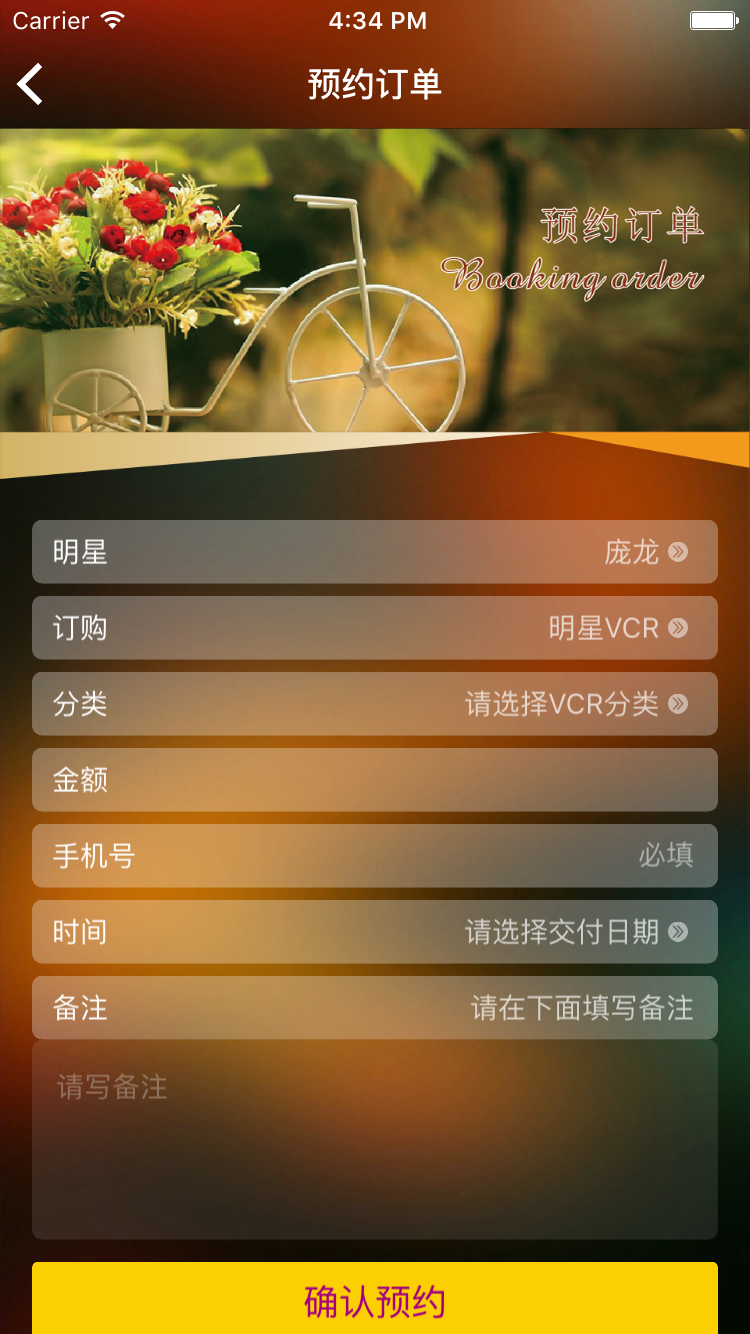Select the 庞龙 star value text

[x=634, y=552]
